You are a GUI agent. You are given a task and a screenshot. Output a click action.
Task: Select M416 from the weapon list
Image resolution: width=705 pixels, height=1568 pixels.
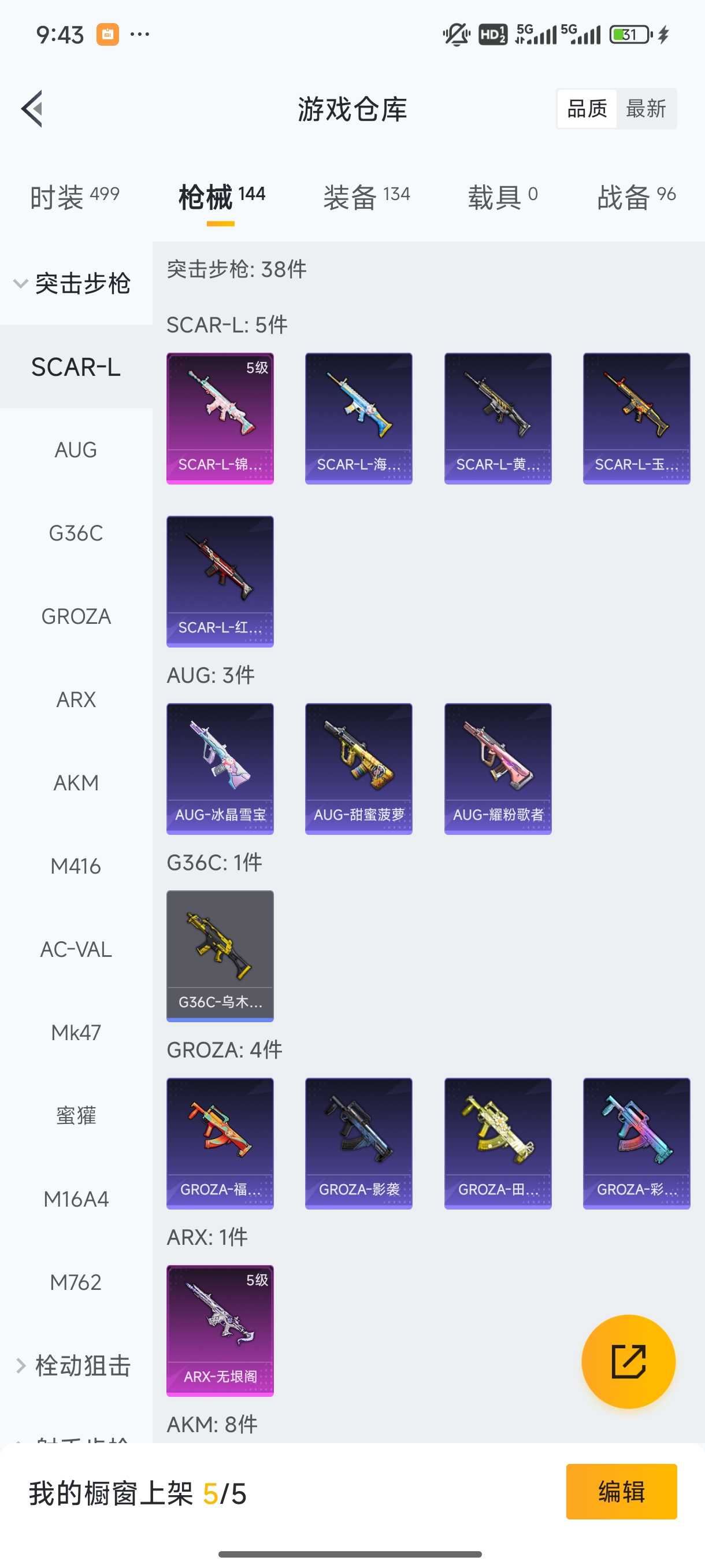[x=76, y=866]
